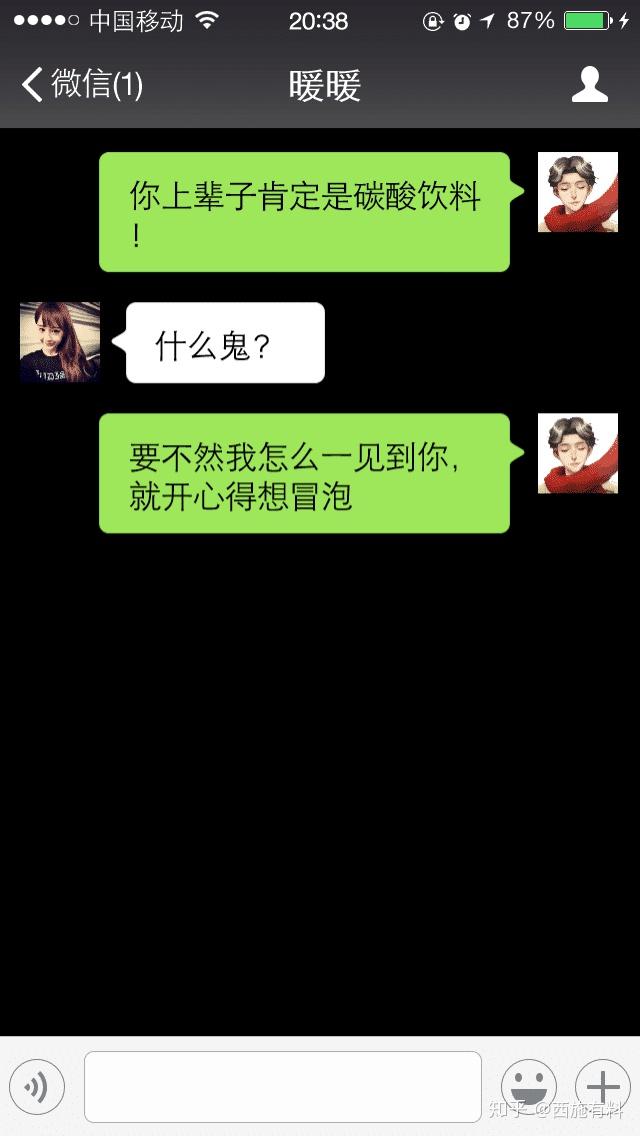640x1136 pixels.
Task: Open the plus attachments menu
Action: [x=602, y=1086]
